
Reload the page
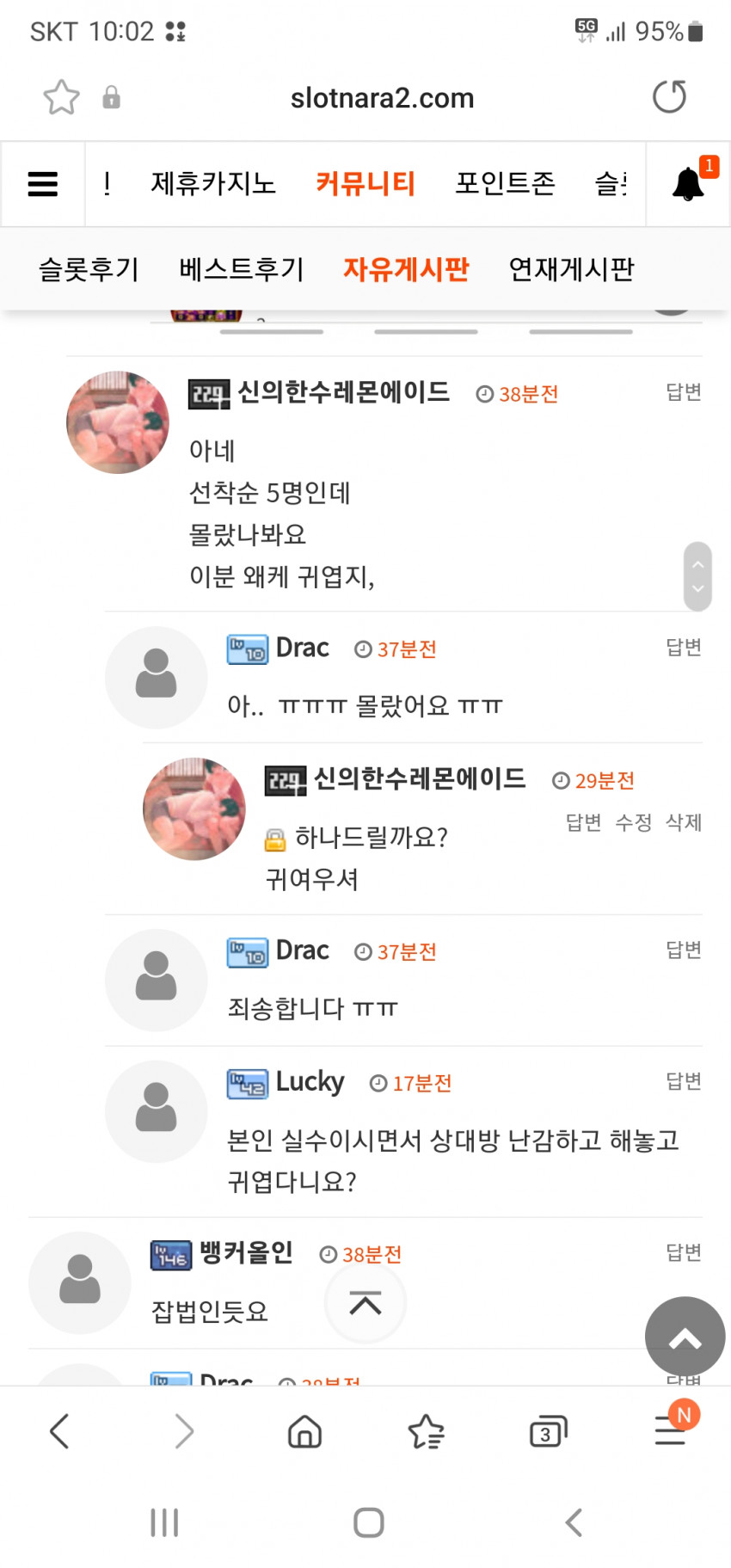click(x=669, y=96)
